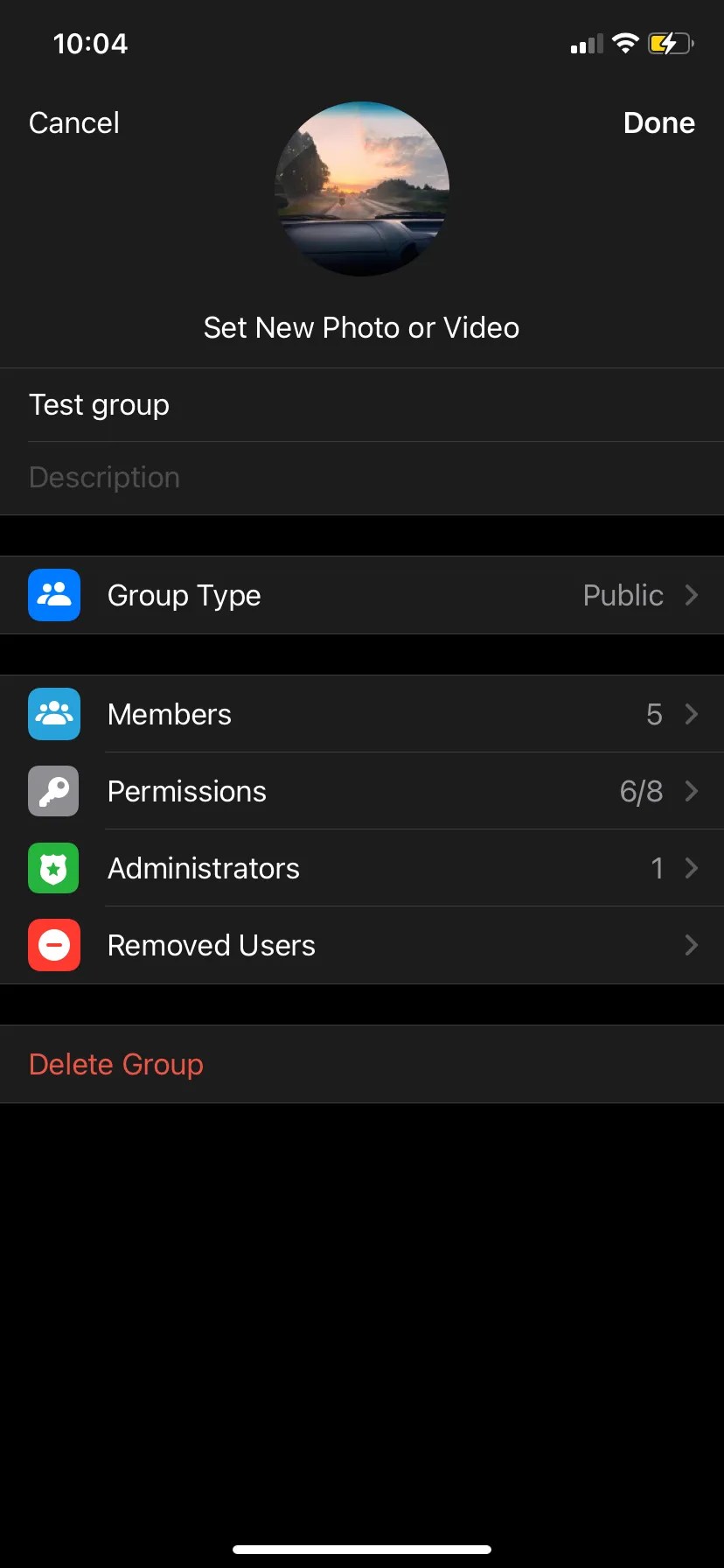Tap the Wi-Fi icon in status bar
Screen dimensions: 724x1568
pyautogui.click(x=624, y=43)
